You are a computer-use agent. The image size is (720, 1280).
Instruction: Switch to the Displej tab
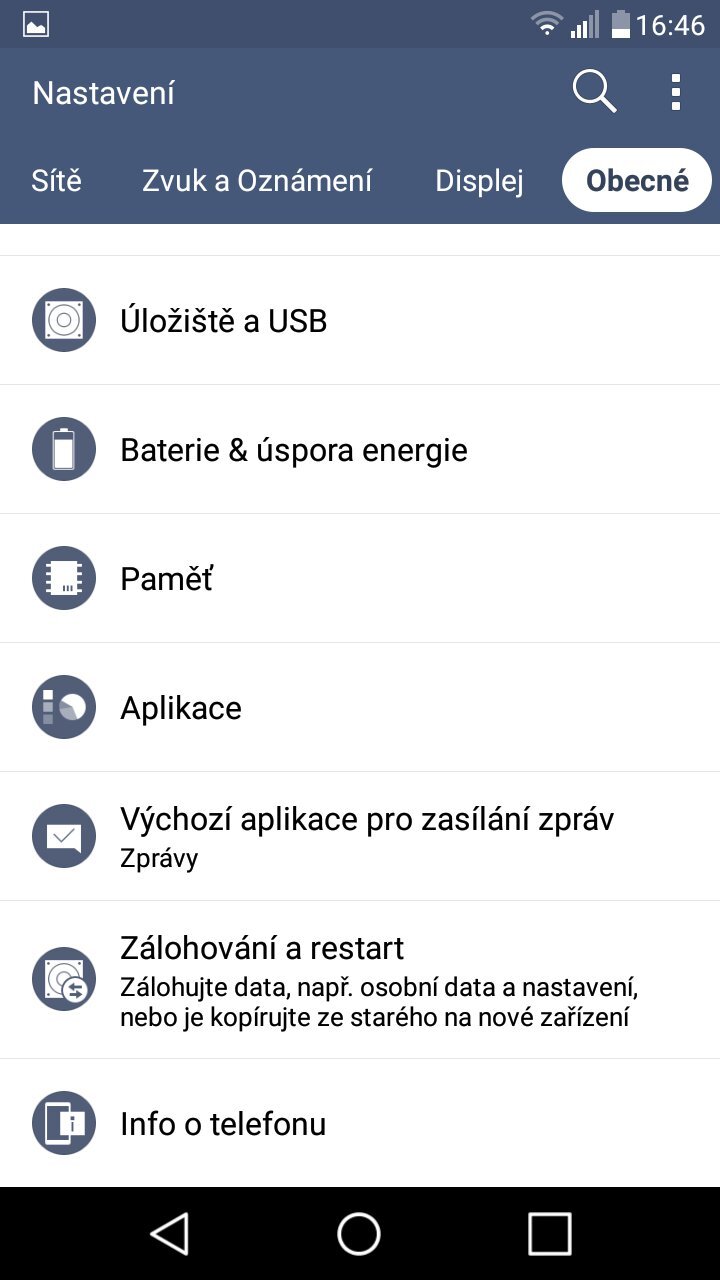[479, 180]
